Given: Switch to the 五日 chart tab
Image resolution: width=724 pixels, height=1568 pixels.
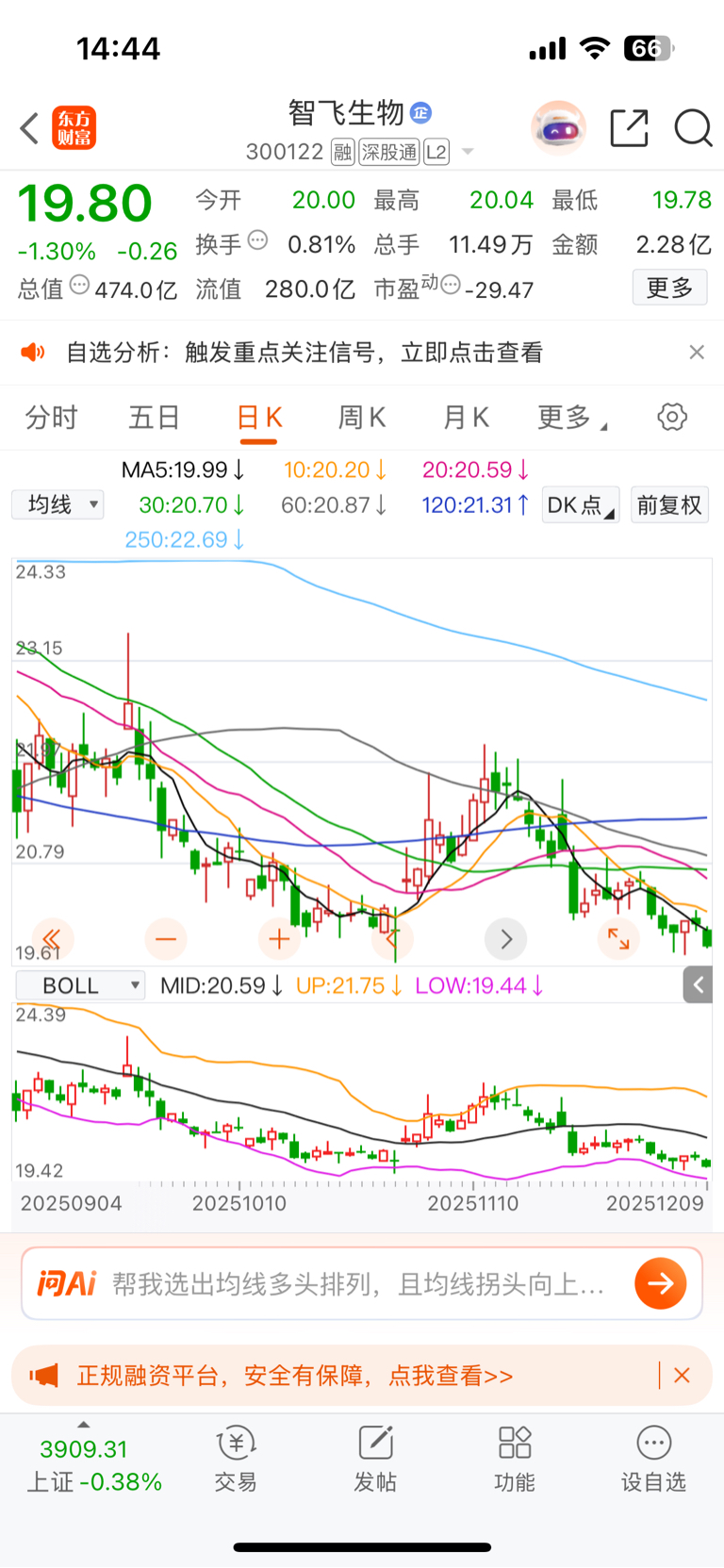Looking at the screenshot, I should [x=154, y=417].
